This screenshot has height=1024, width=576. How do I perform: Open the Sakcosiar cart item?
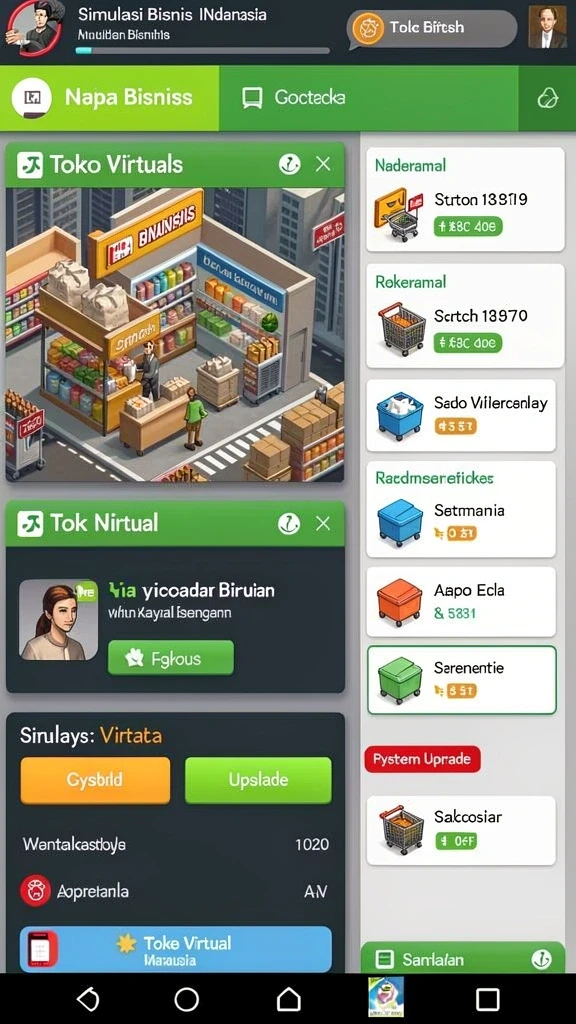pos(461,830)
